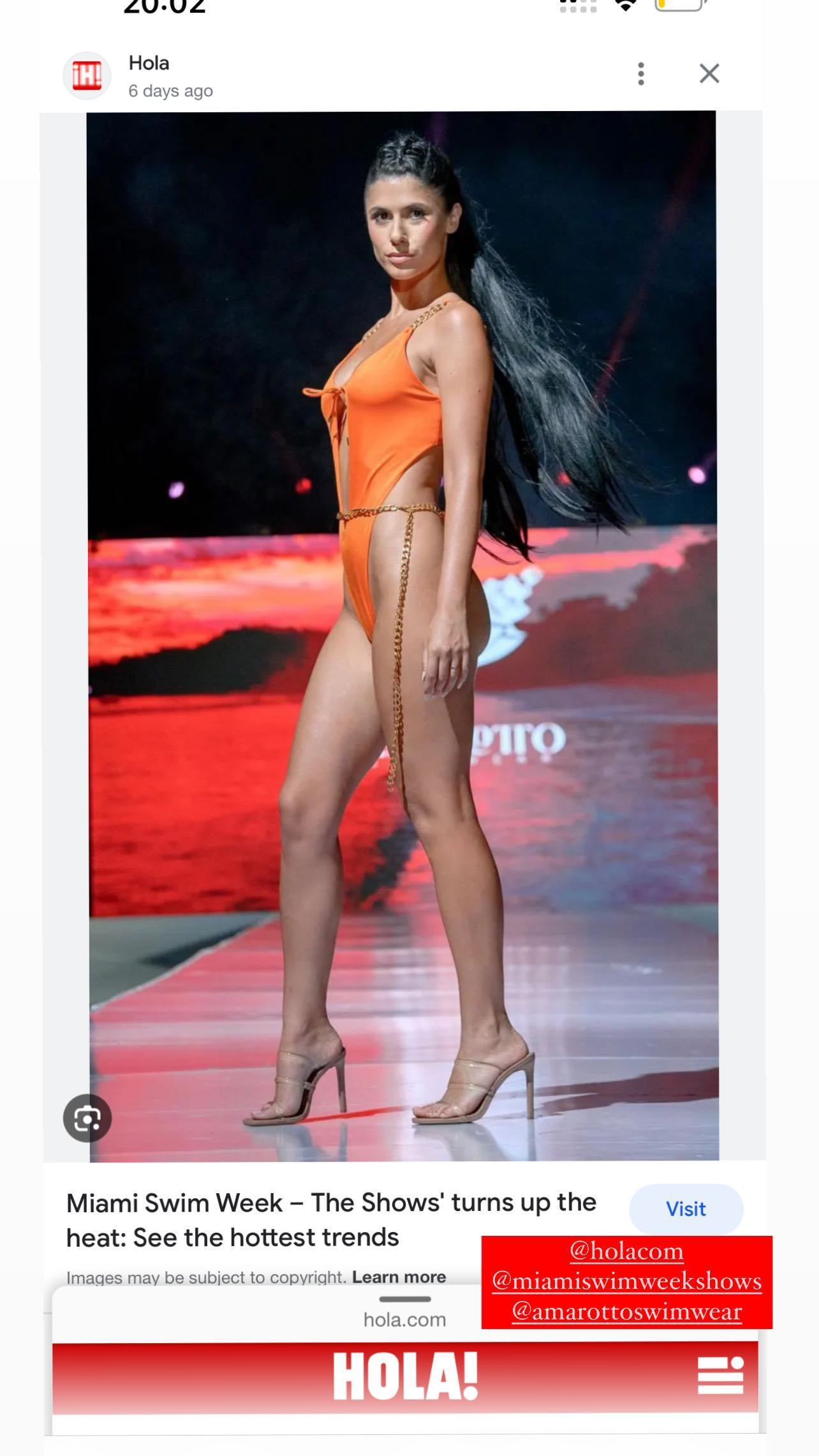The image size is (819, 1456).
Task: Open the @holacom mention
Action: tap(626, 1251)
